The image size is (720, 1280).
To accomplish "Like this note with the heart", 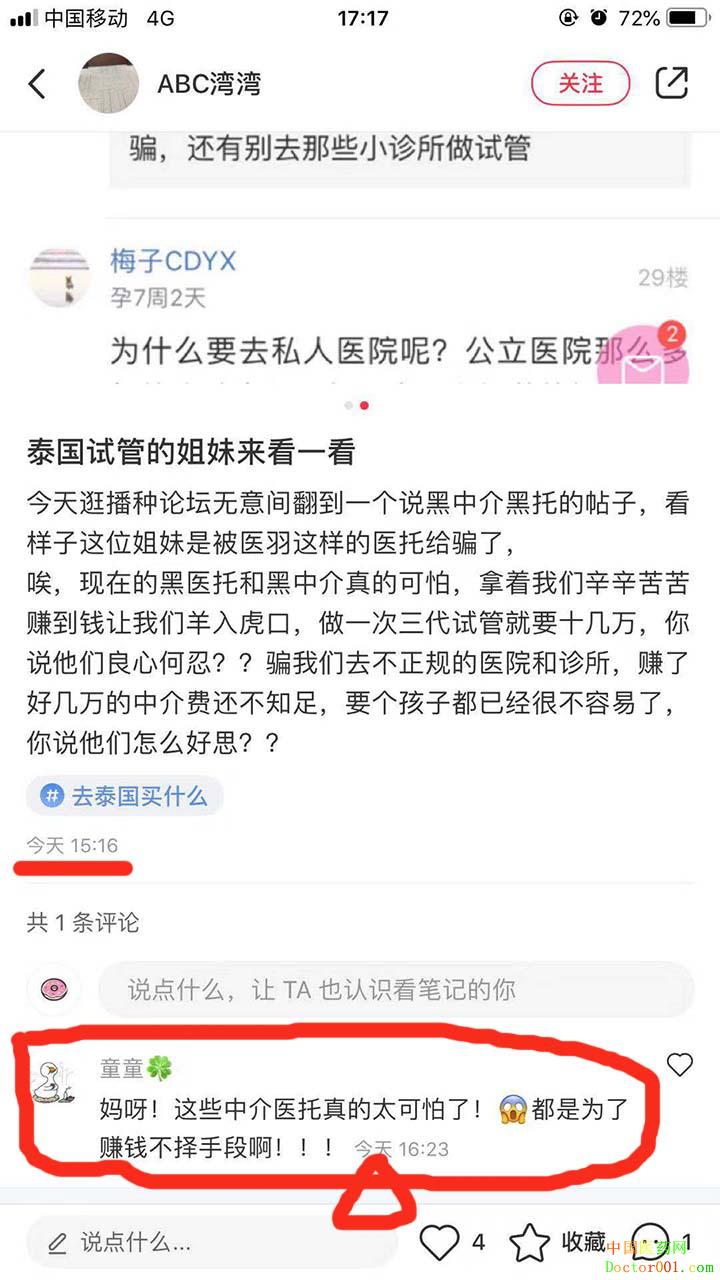I will (439, 1242).
